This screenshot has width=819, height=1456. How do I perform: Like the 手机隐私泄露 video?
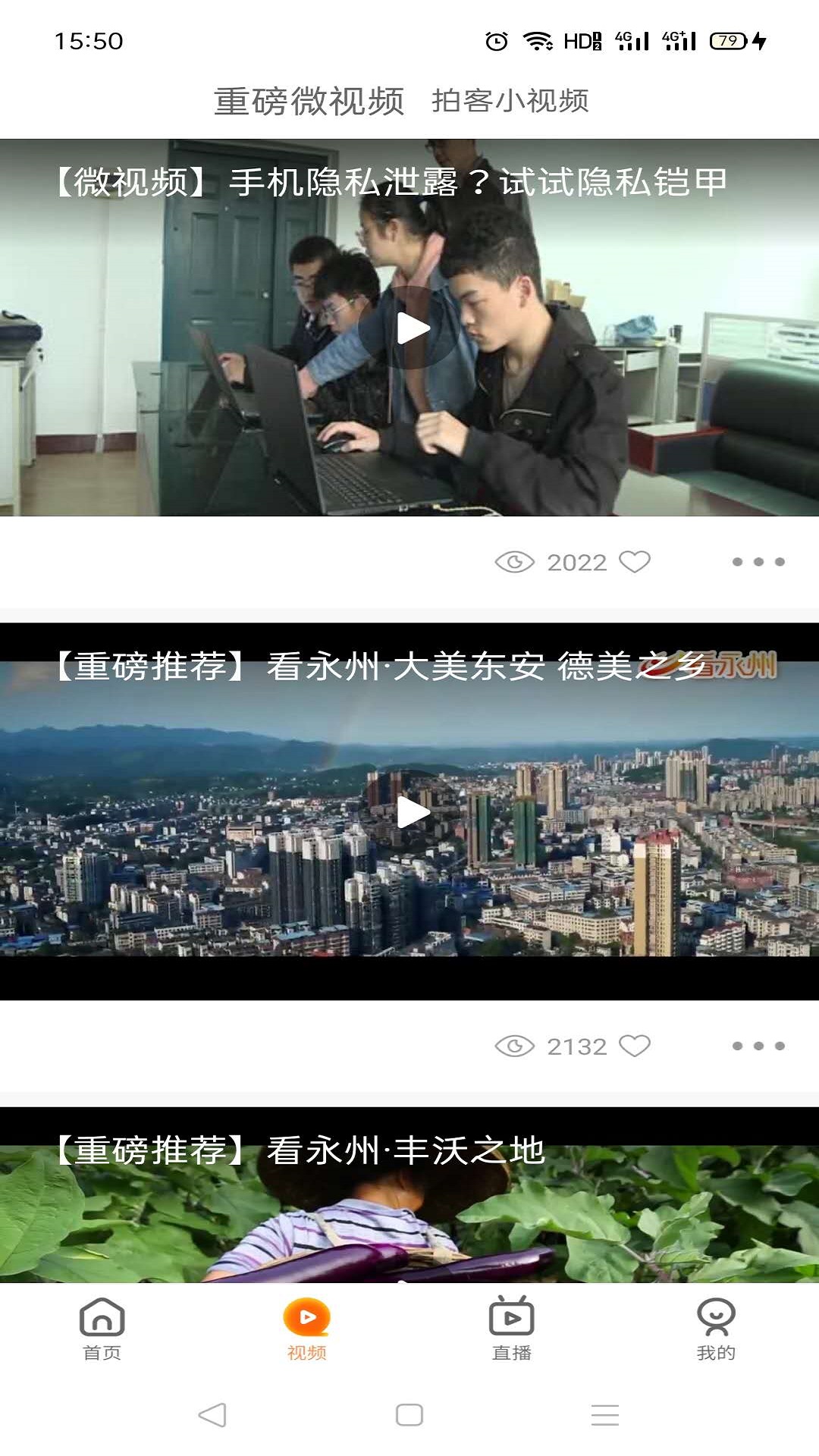635,562
